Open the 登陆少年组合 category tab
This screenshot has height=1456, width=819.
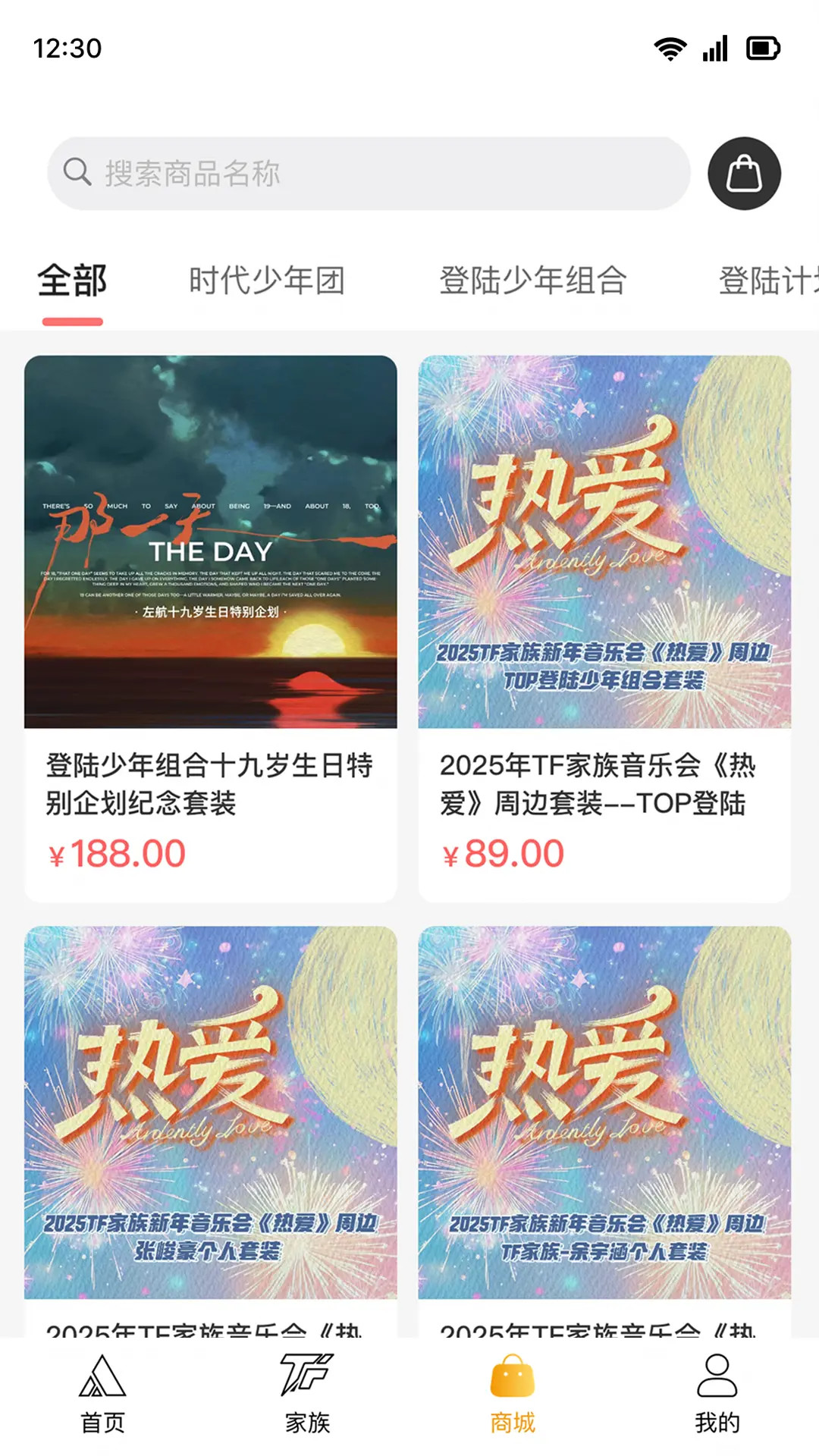pos(532,281)
